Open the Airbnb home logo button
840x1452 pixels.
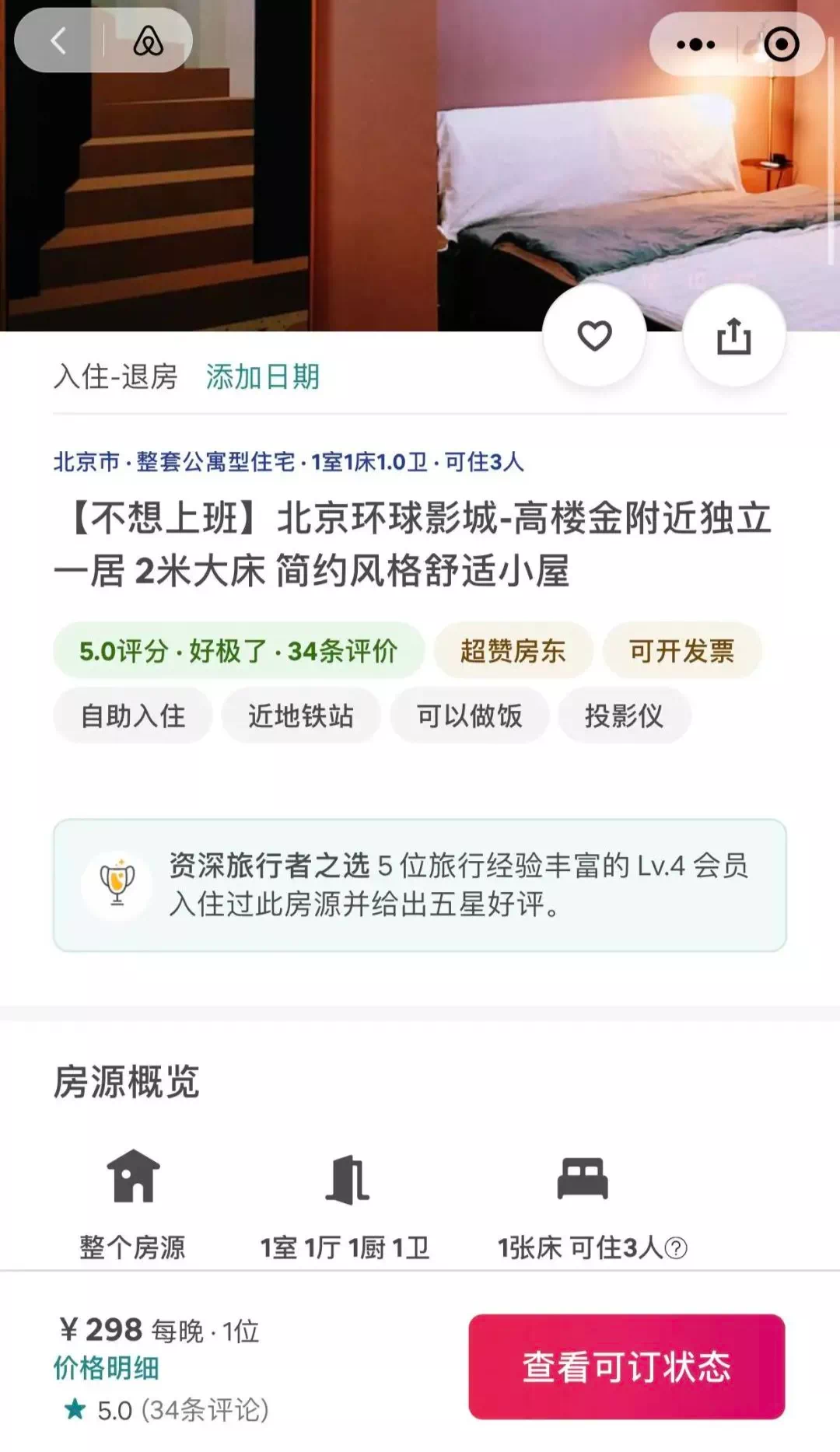tap(148, 40)
